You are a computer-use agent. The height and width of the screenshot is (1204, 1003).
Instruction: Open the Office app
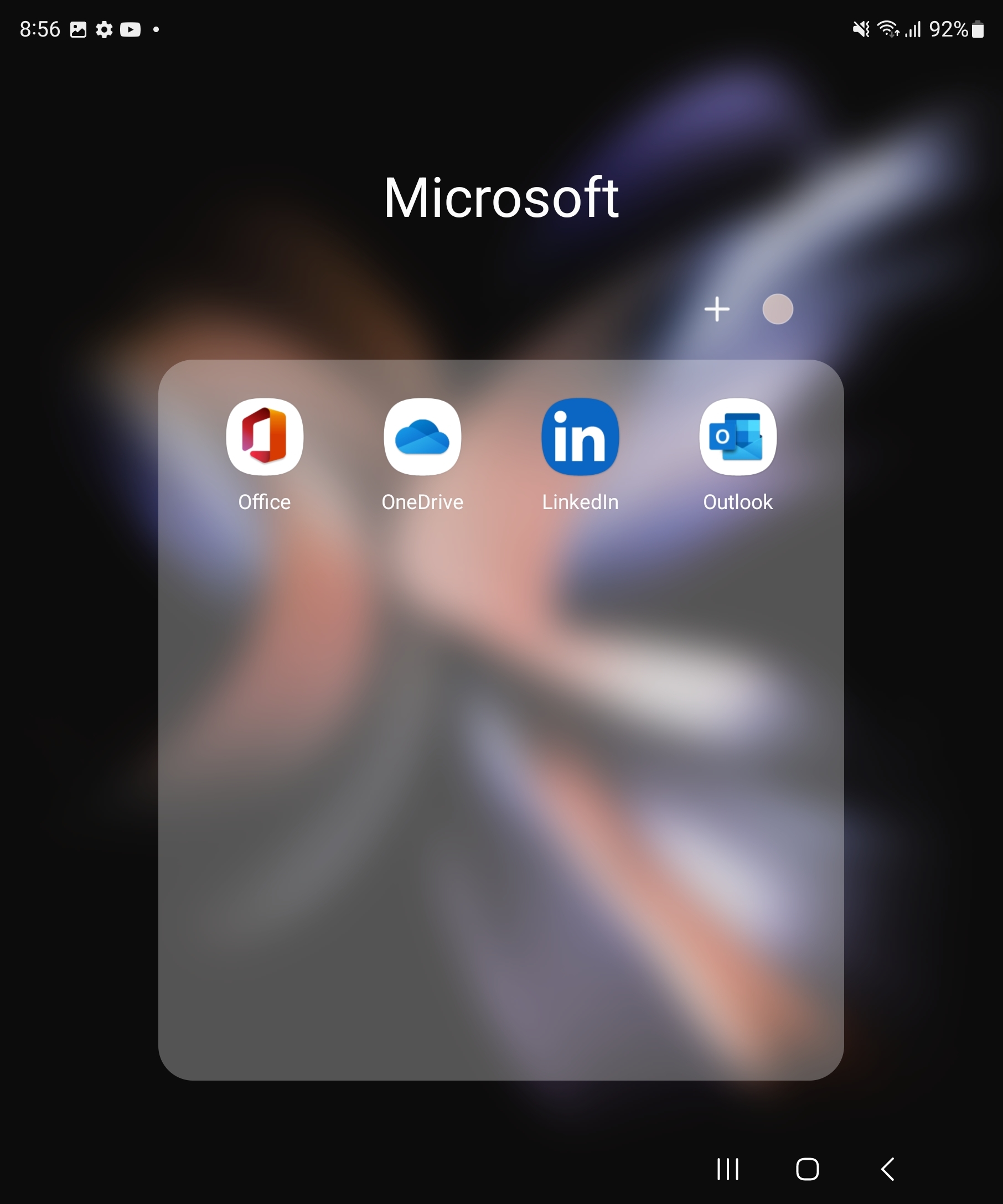point(265,437)
